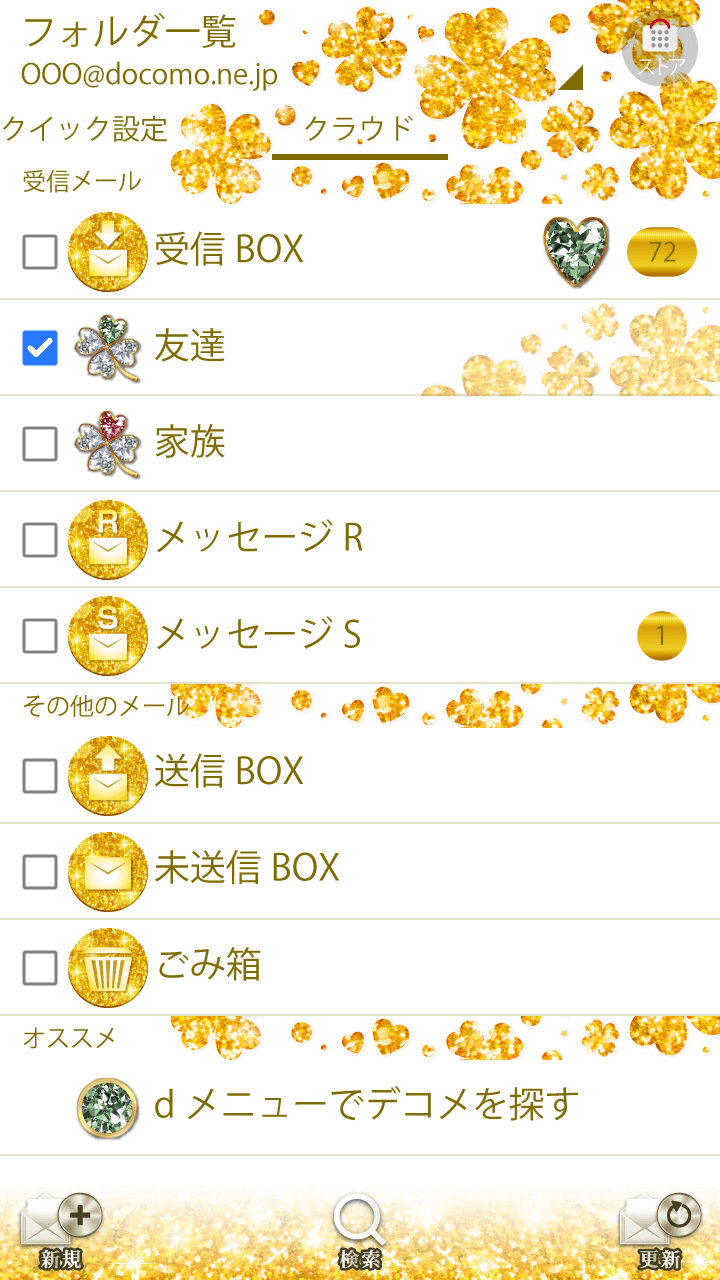Select the クラウド tab
The width and height of the screenshot is (720, 1280).
click(x=359, y=130)
